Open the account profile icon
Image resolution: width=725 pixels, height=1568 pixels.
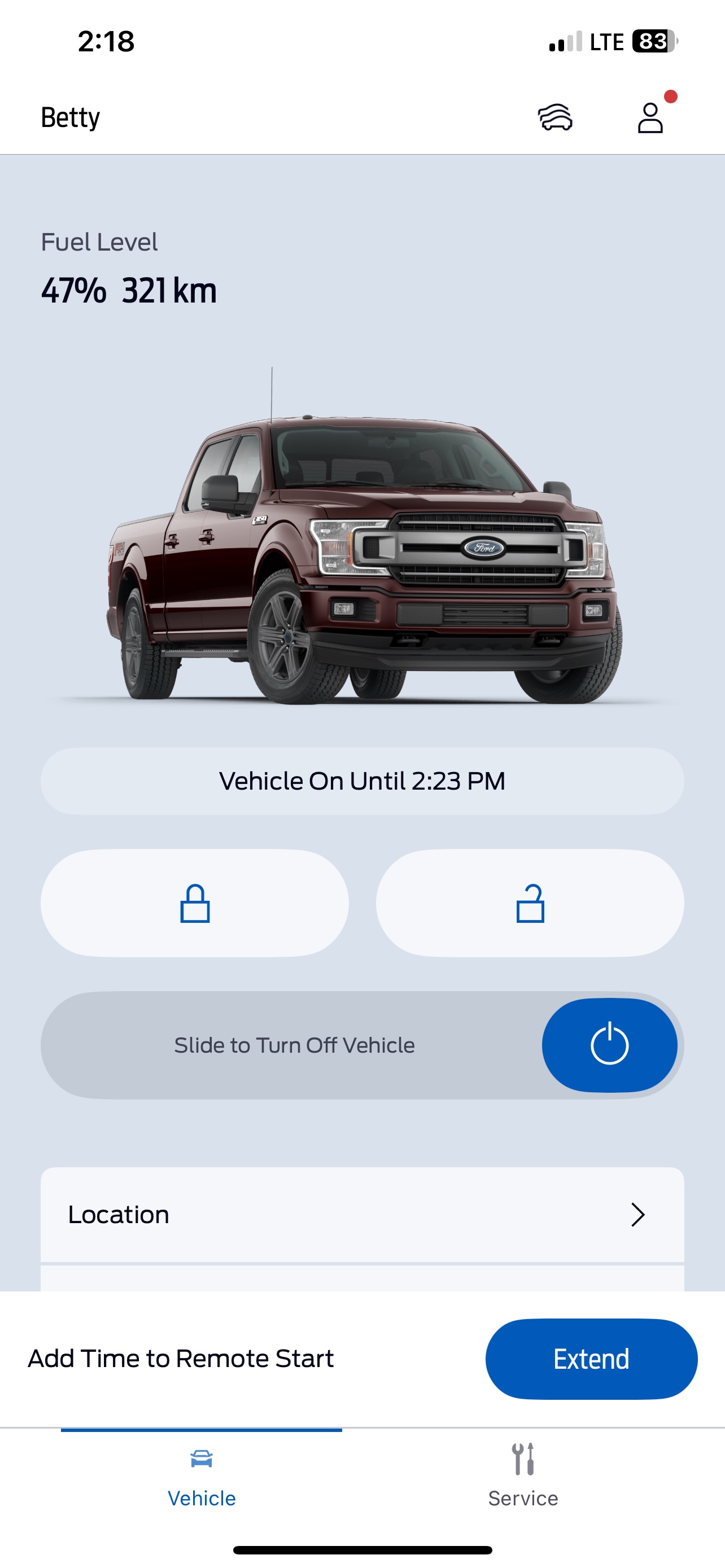coord(650,117)
